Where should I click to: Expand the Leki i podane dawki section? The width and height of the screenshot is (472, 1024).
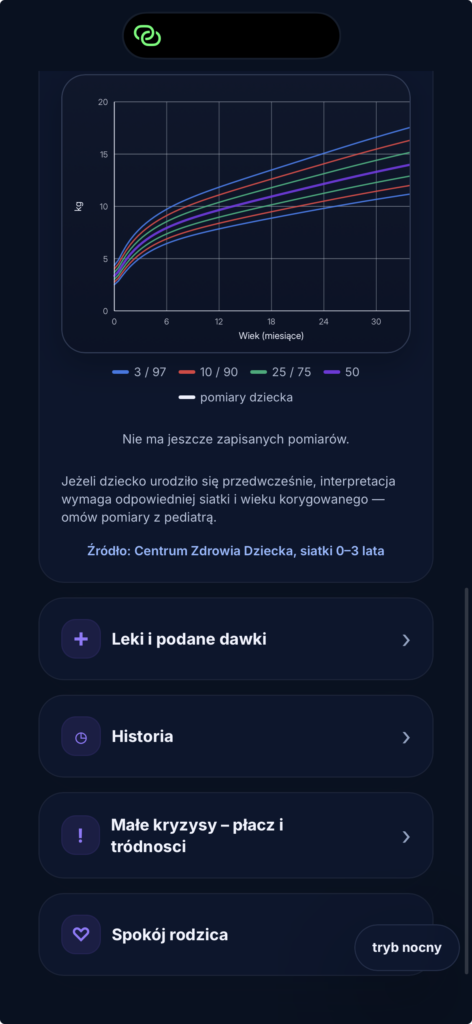(x=236, y=639)
